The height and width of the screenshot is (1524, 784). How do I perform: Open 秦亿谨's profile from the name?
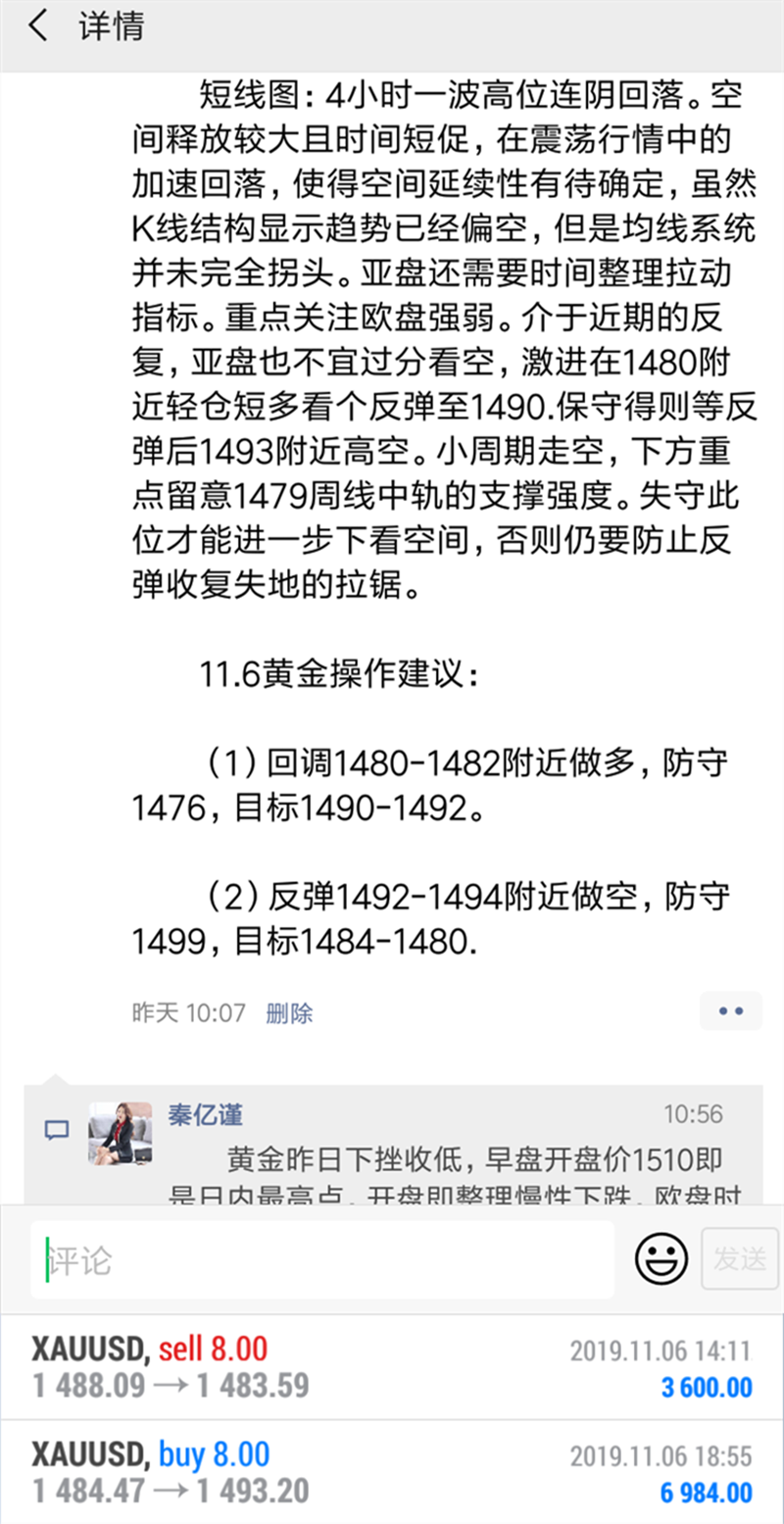205,1114
